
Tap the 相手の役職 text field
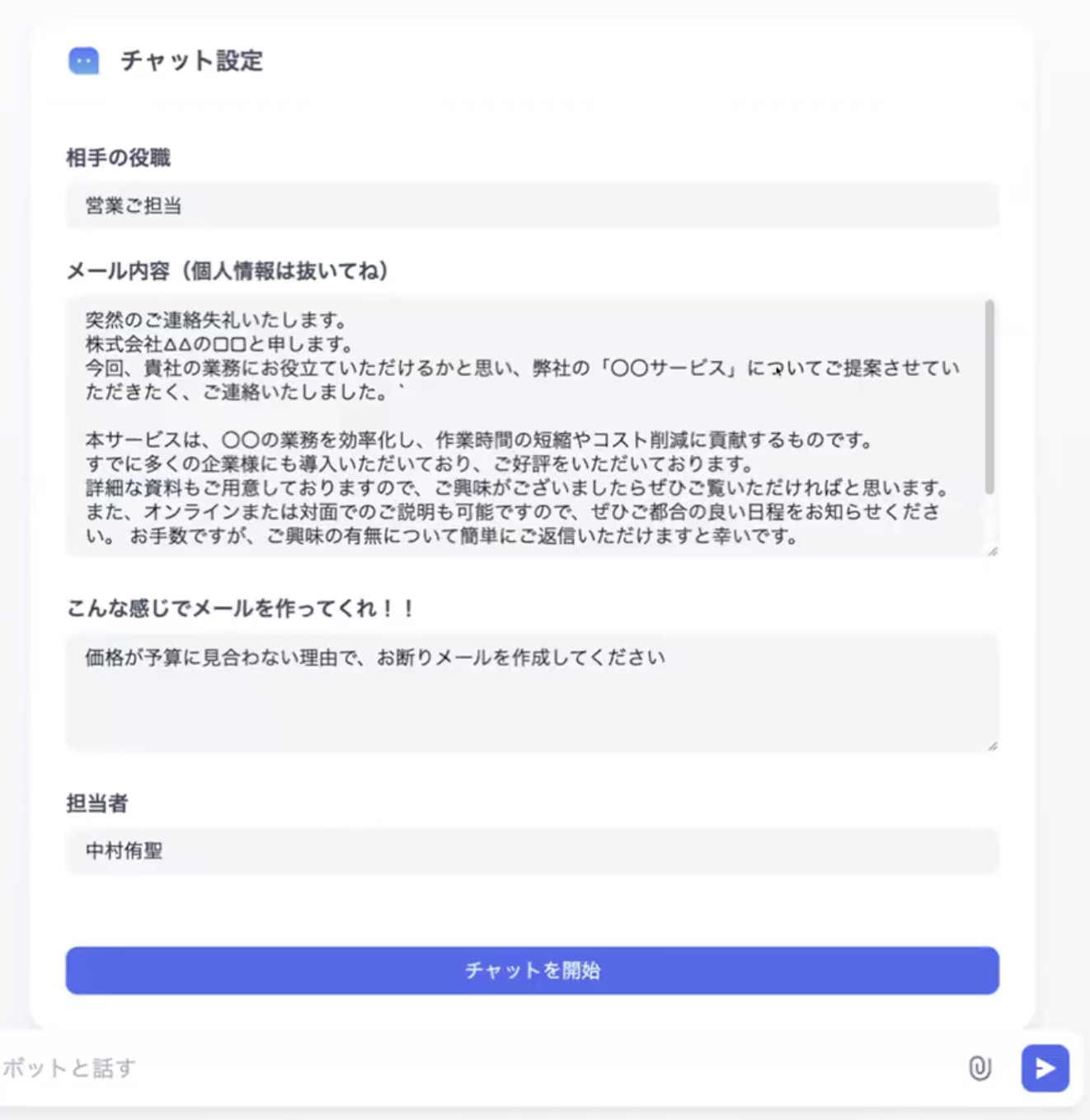[x=532, y=205]
